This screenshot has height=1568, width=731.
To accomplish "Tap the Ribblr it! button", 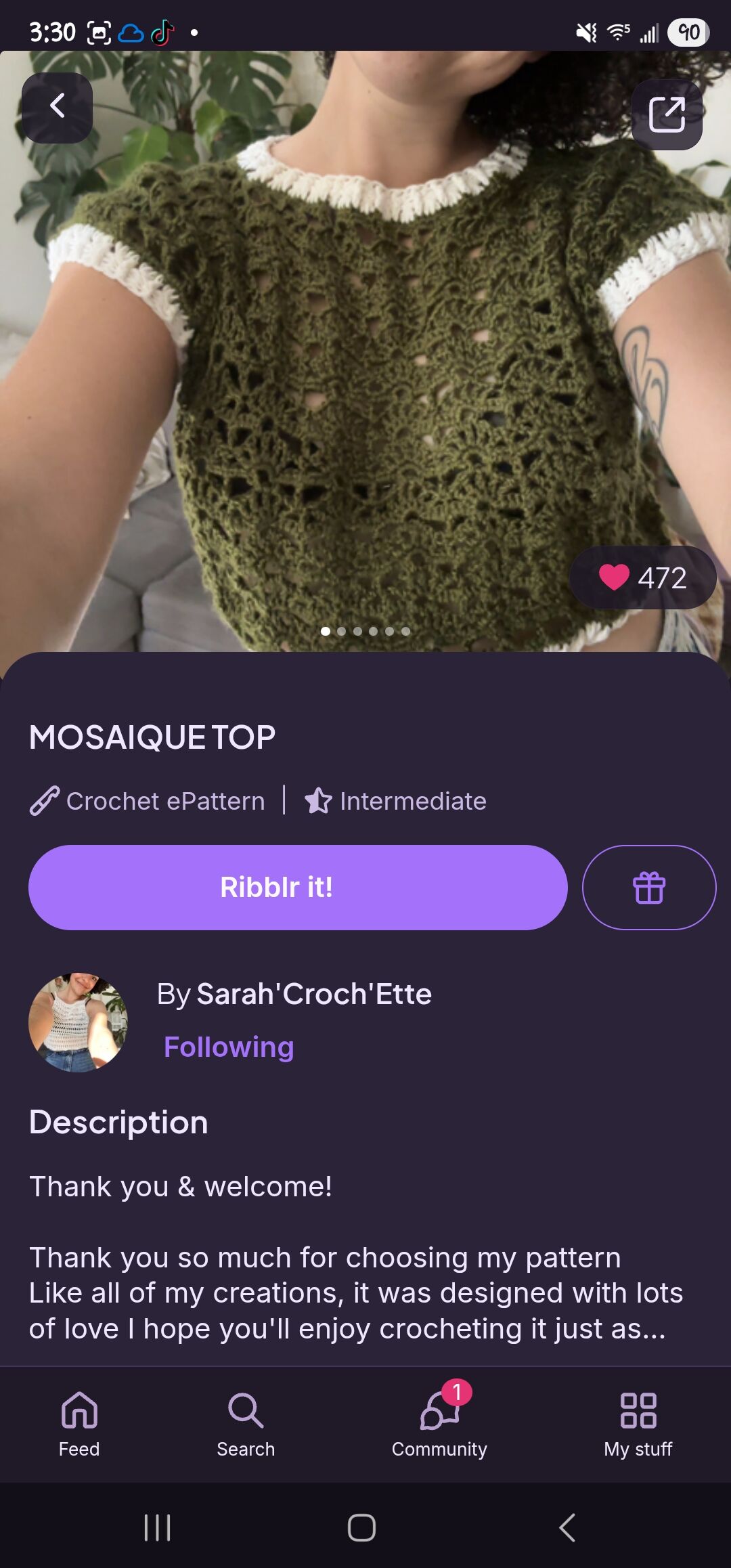I will coord(298,887).
